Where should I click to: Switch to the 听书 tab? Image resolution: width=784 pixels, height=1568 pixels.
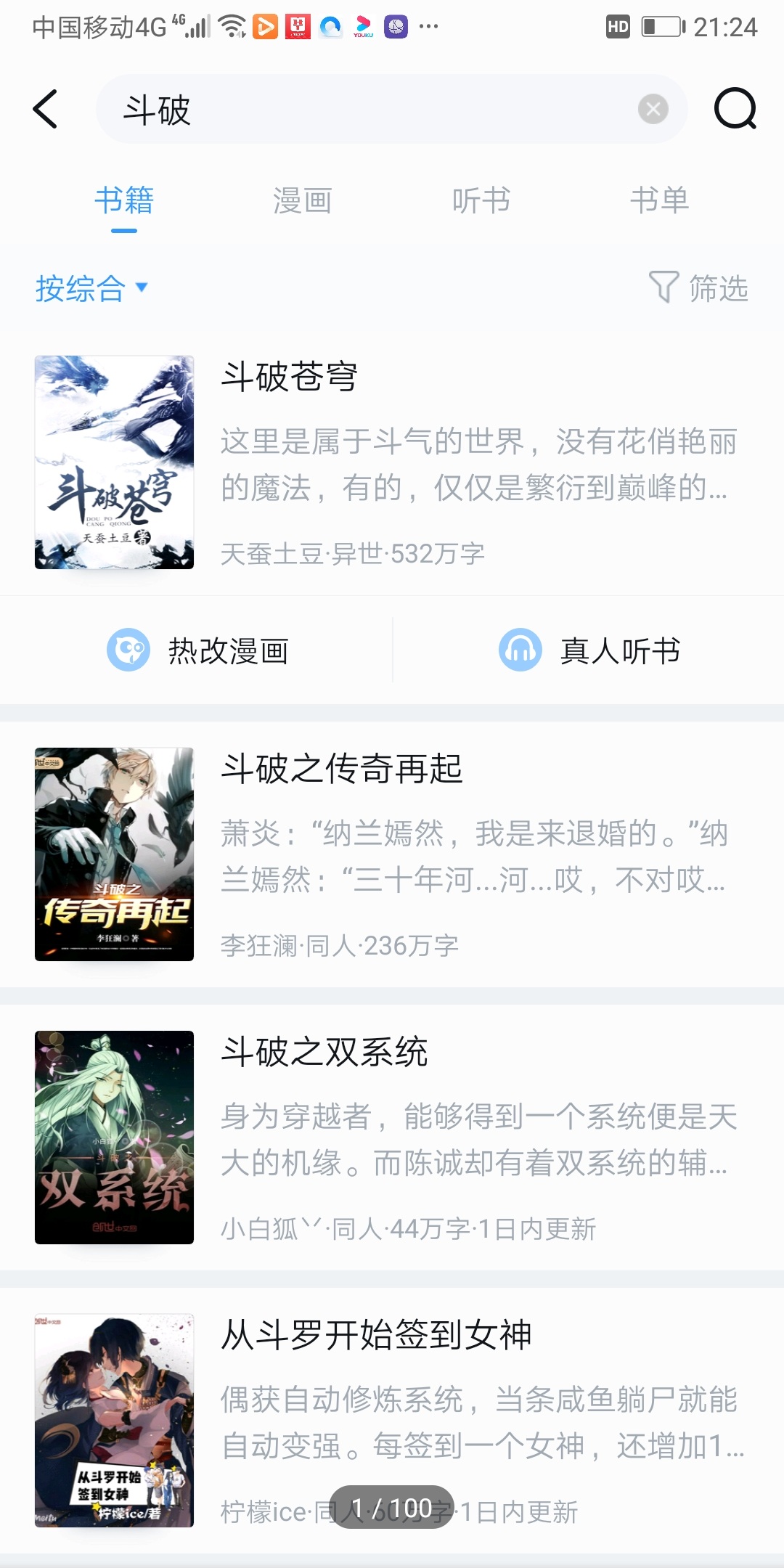[x=481, y=200]
